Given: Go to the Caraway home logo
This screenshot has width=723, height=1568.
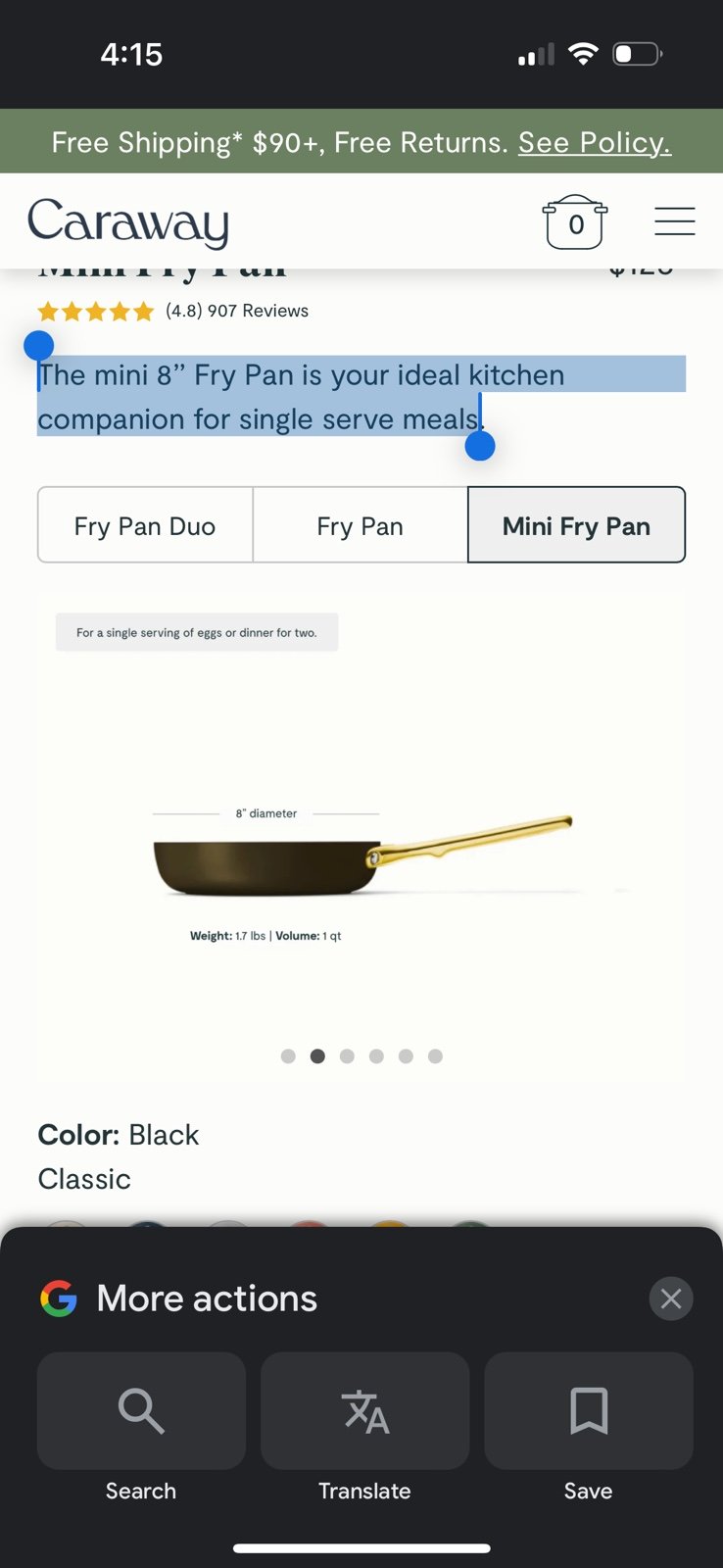Looking at the screenshot, I should [128, 222].
